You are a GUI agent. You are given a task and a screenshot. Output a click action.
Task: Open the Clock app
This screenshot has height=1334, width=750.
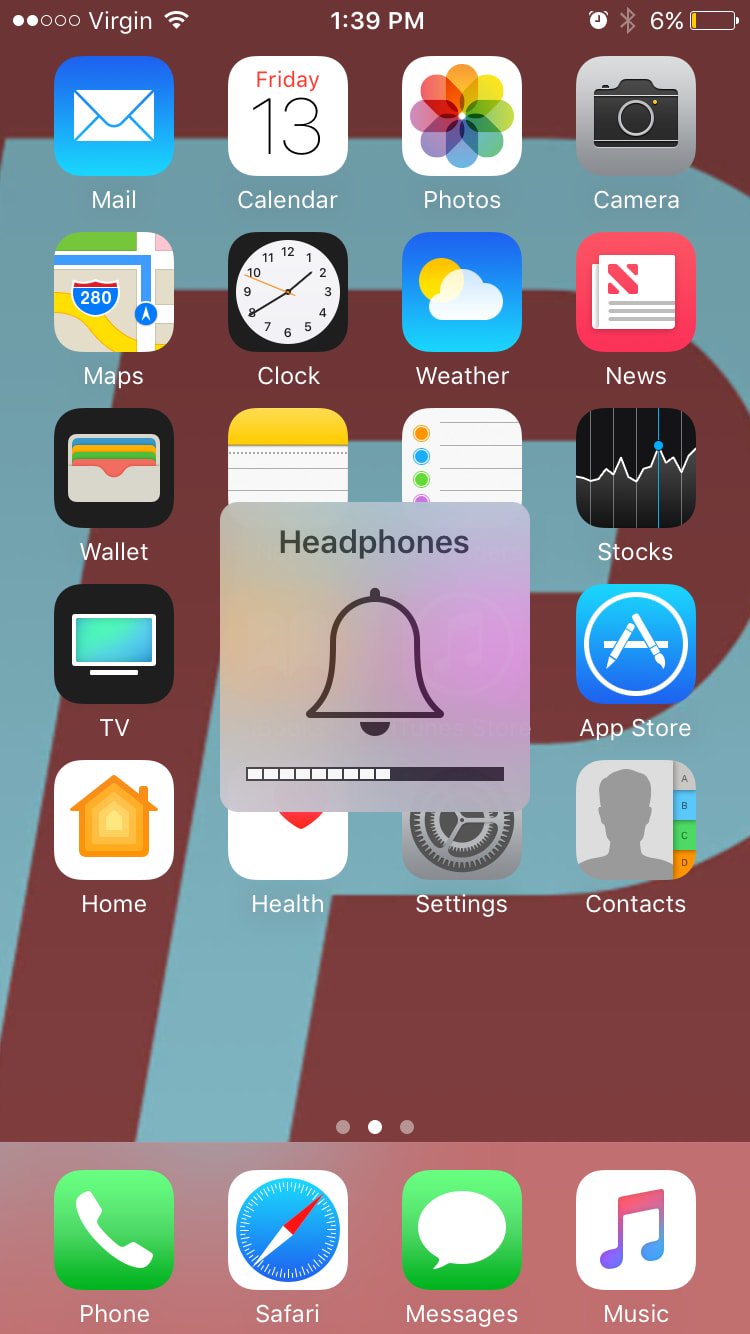pos(288,292)
